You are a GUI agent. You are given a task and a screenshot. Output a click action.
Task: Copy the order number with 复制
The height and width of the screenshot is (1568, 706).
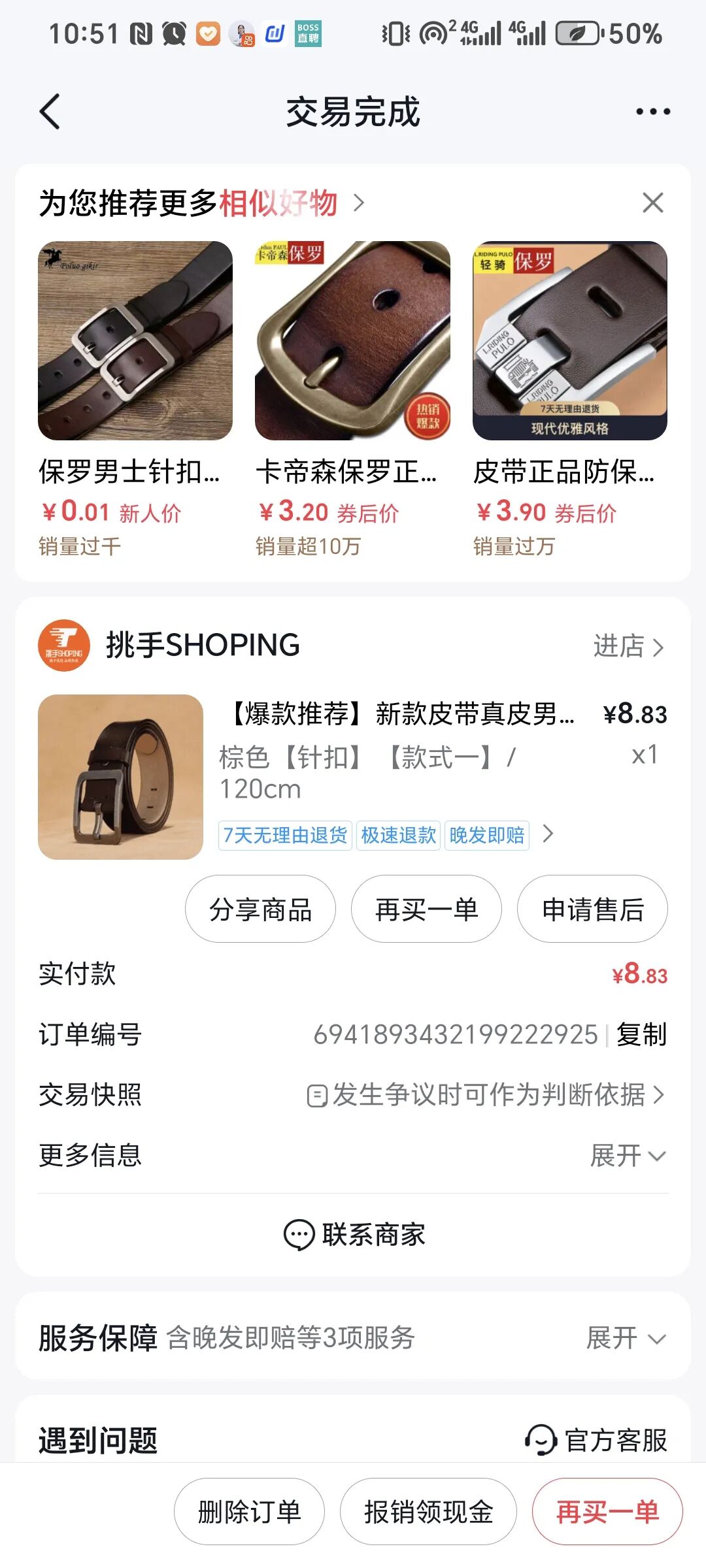tap(641, 1035)
